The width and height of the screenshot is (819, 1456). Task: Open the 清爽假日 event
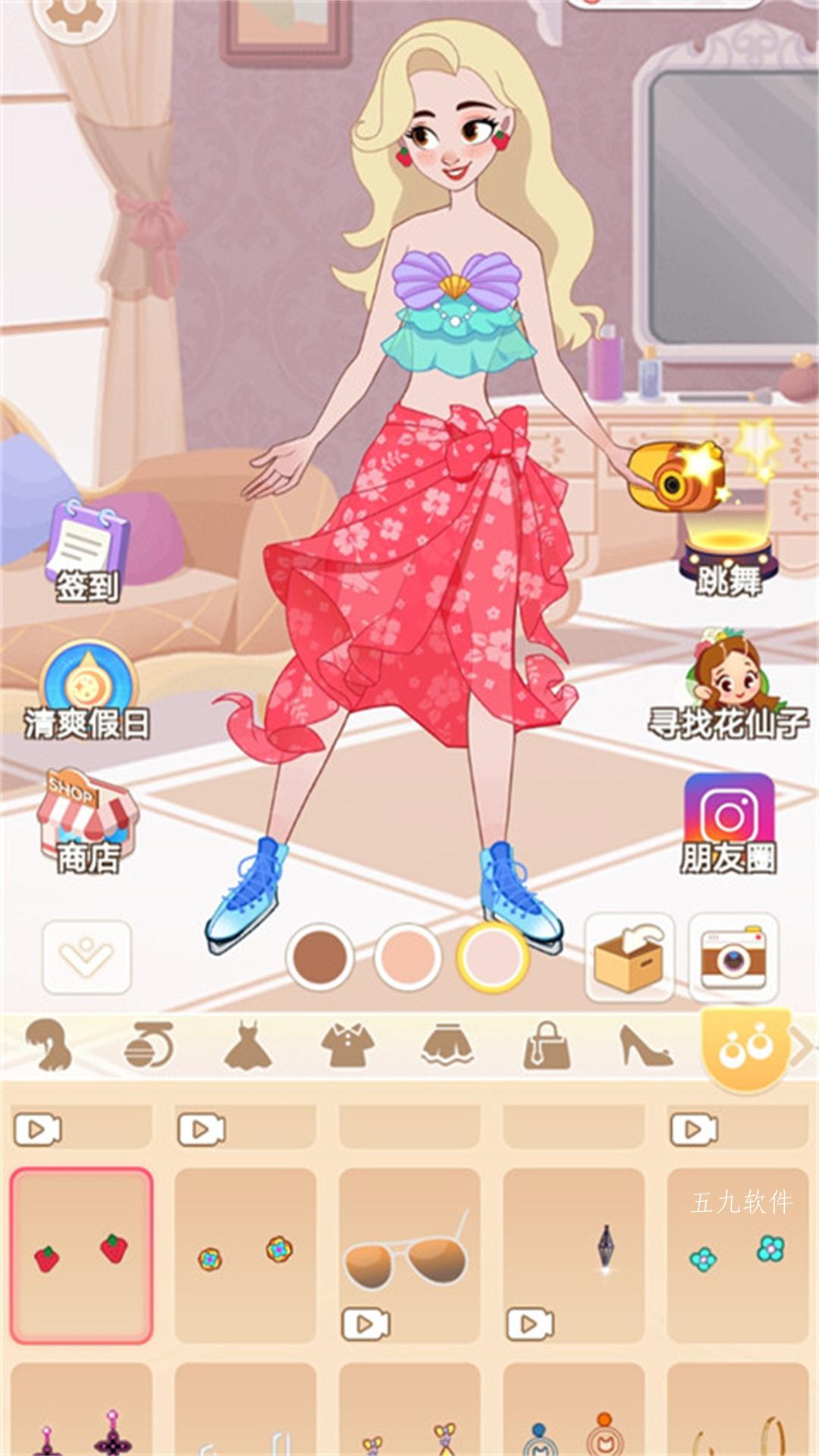(87, 690)
